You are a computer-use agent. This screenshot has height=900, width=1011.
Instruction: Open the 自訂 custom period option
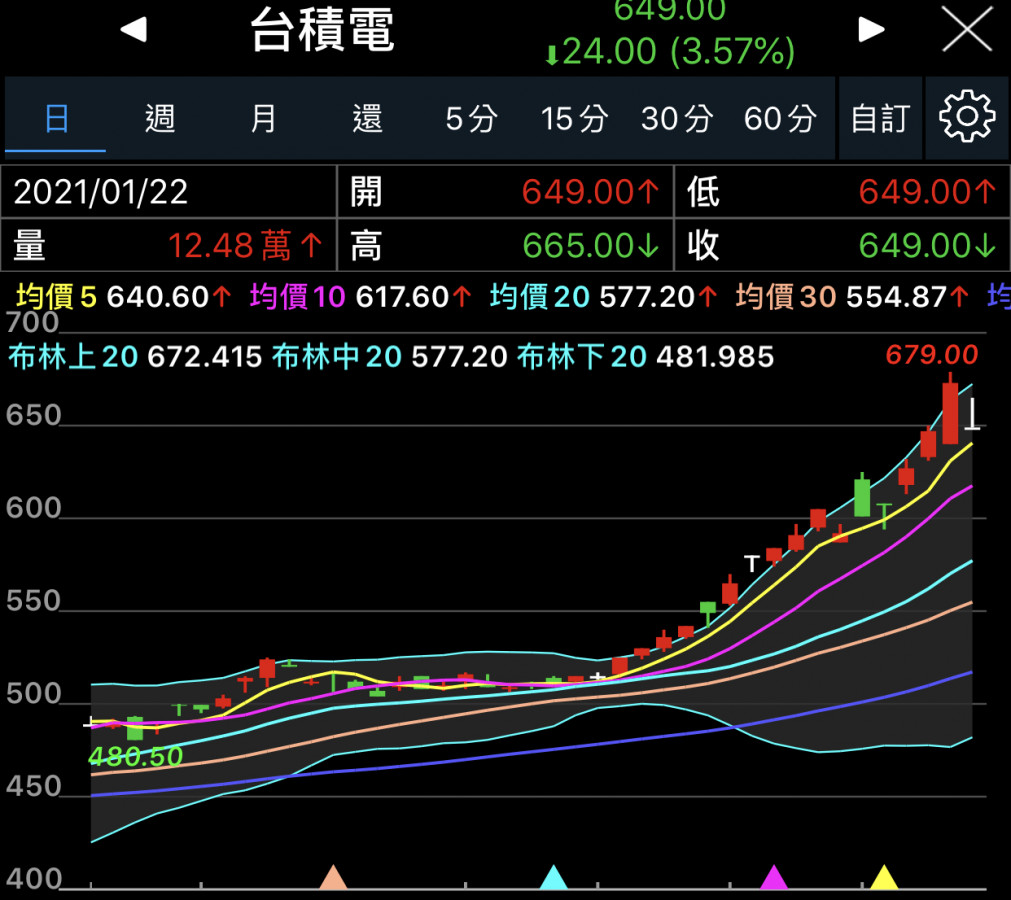click(880, 119)
